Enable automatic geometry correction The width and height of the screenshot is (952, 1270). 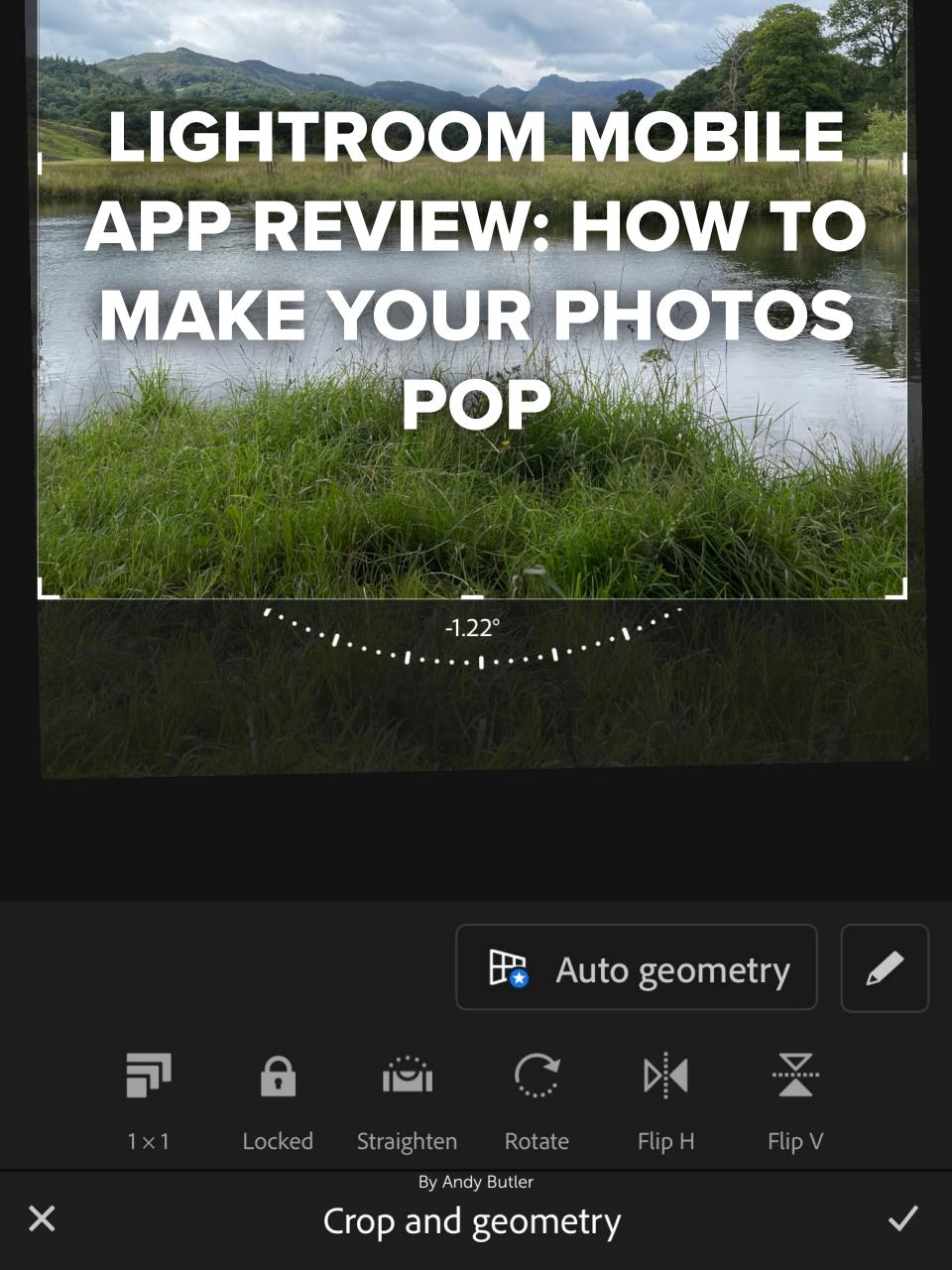(x=636, y=967)
